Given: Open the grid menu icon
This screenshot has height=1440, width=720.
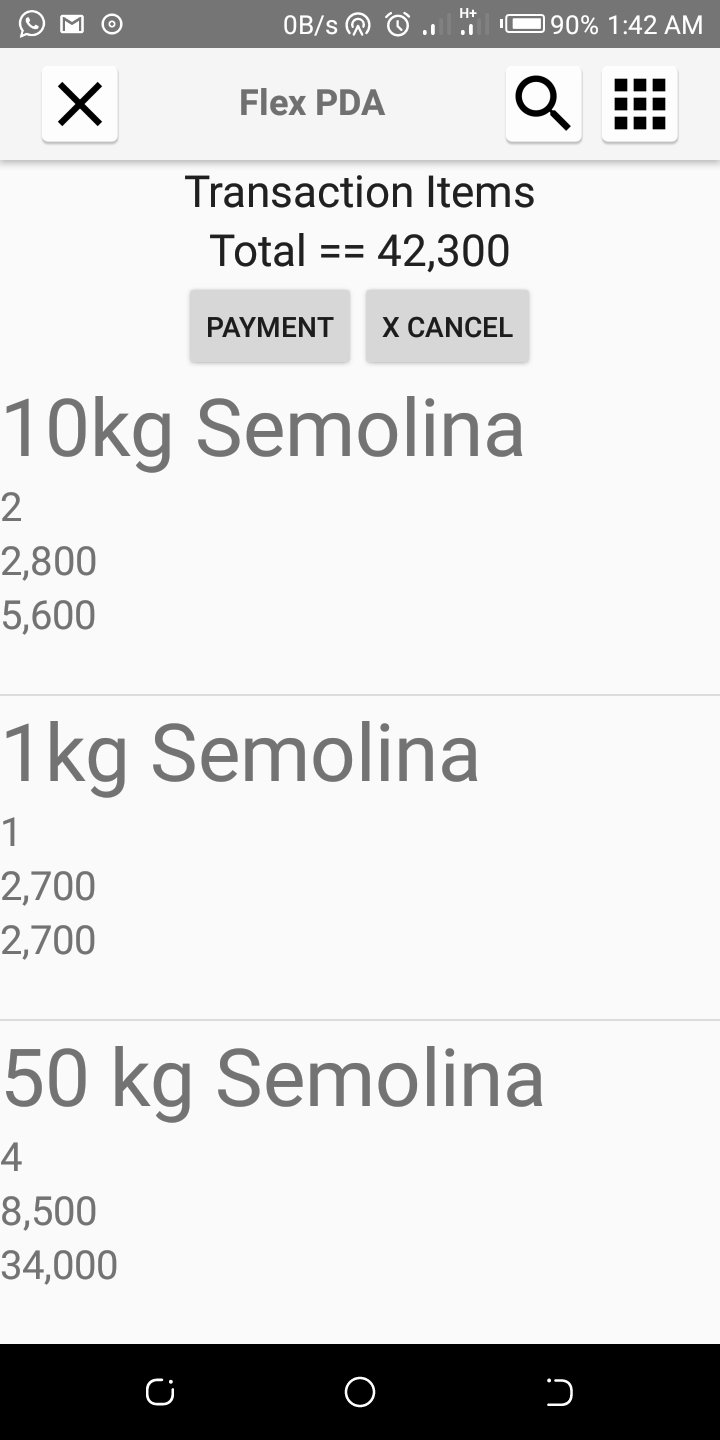Looking at the screenshot, I should tap(639, 104).
